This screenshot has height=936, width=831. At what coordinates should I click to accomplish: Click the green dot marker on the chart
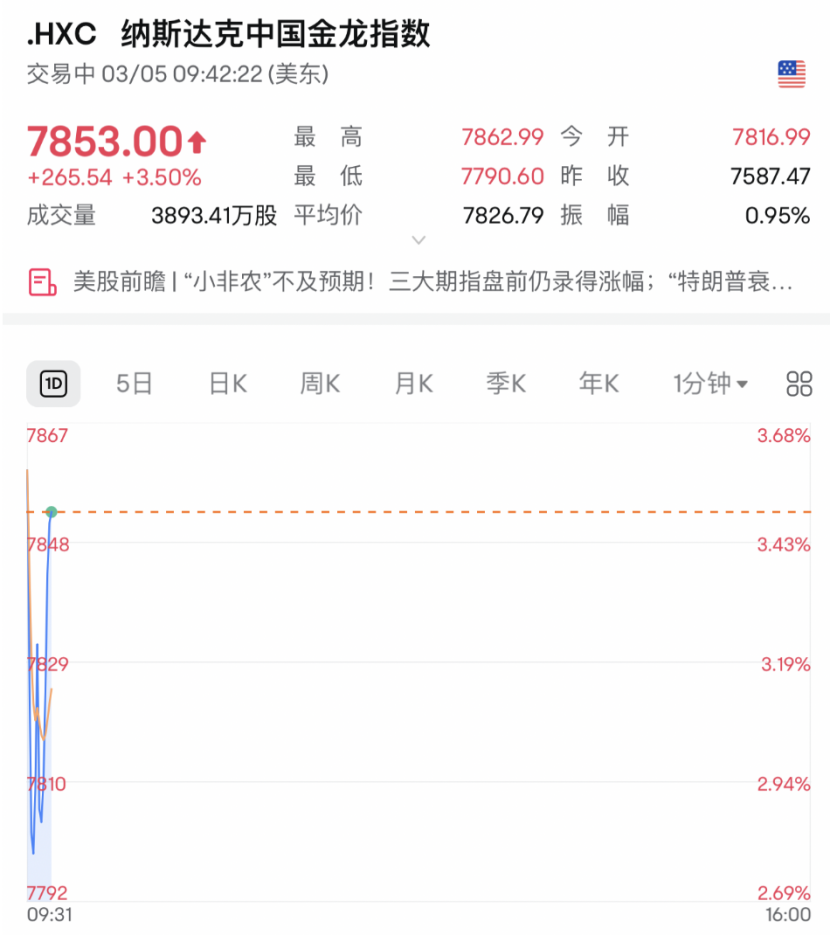52,512
